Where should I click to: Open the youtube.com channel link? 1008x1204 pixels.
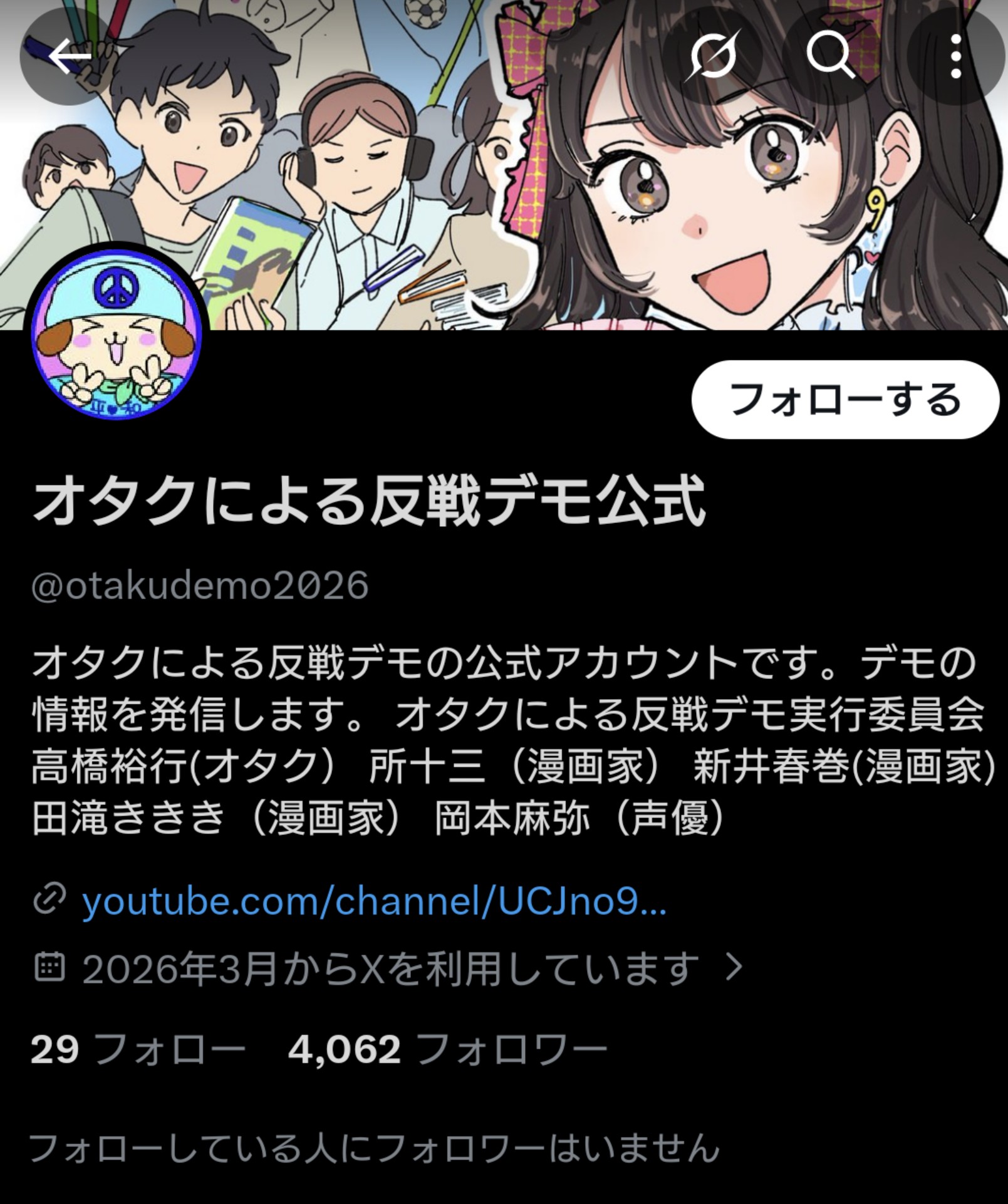(x=374, y=901)
